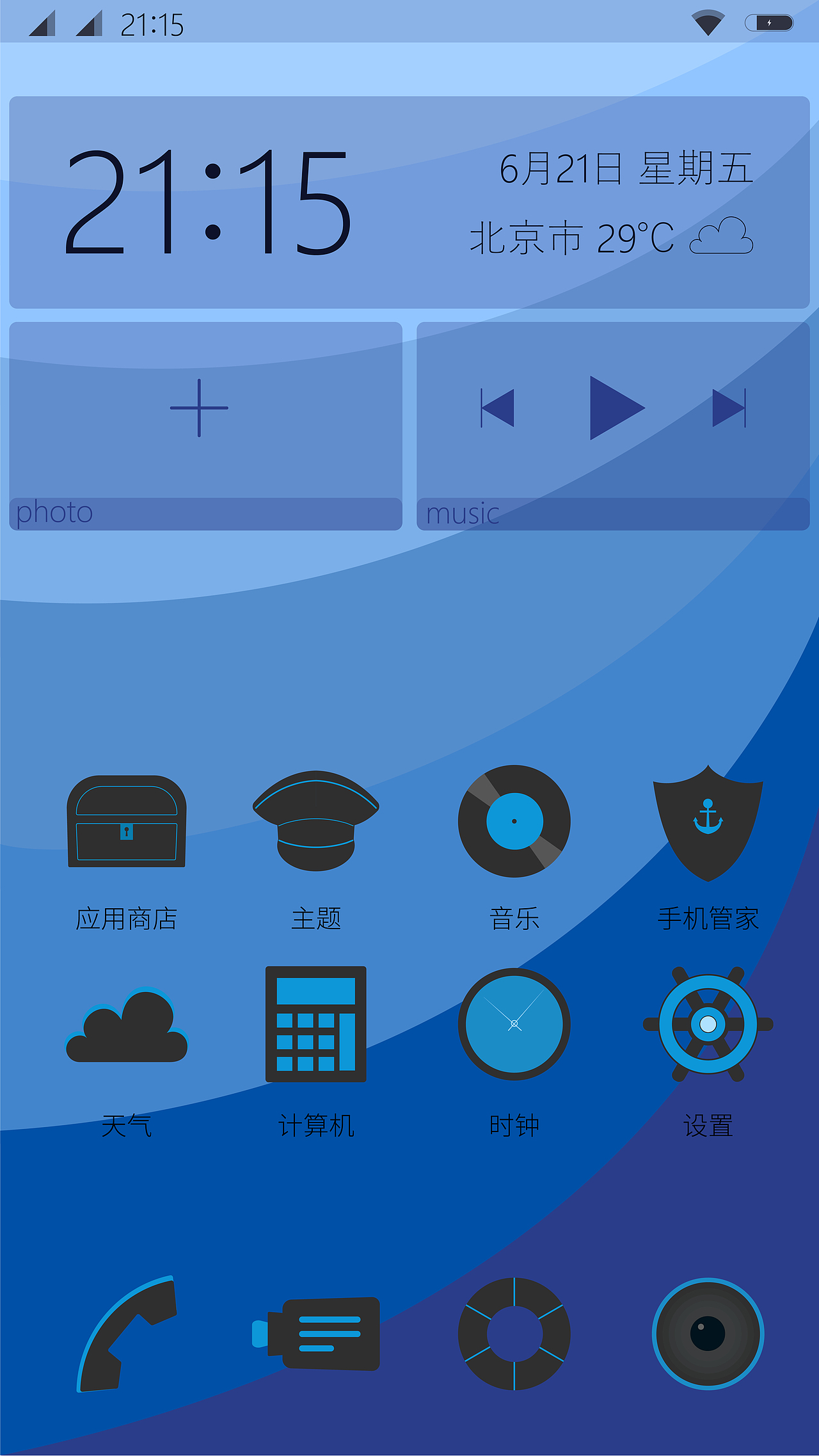Open the messages app in the dock
The width and height of the screenshot is (819, 1456).
pos(317,1334)
